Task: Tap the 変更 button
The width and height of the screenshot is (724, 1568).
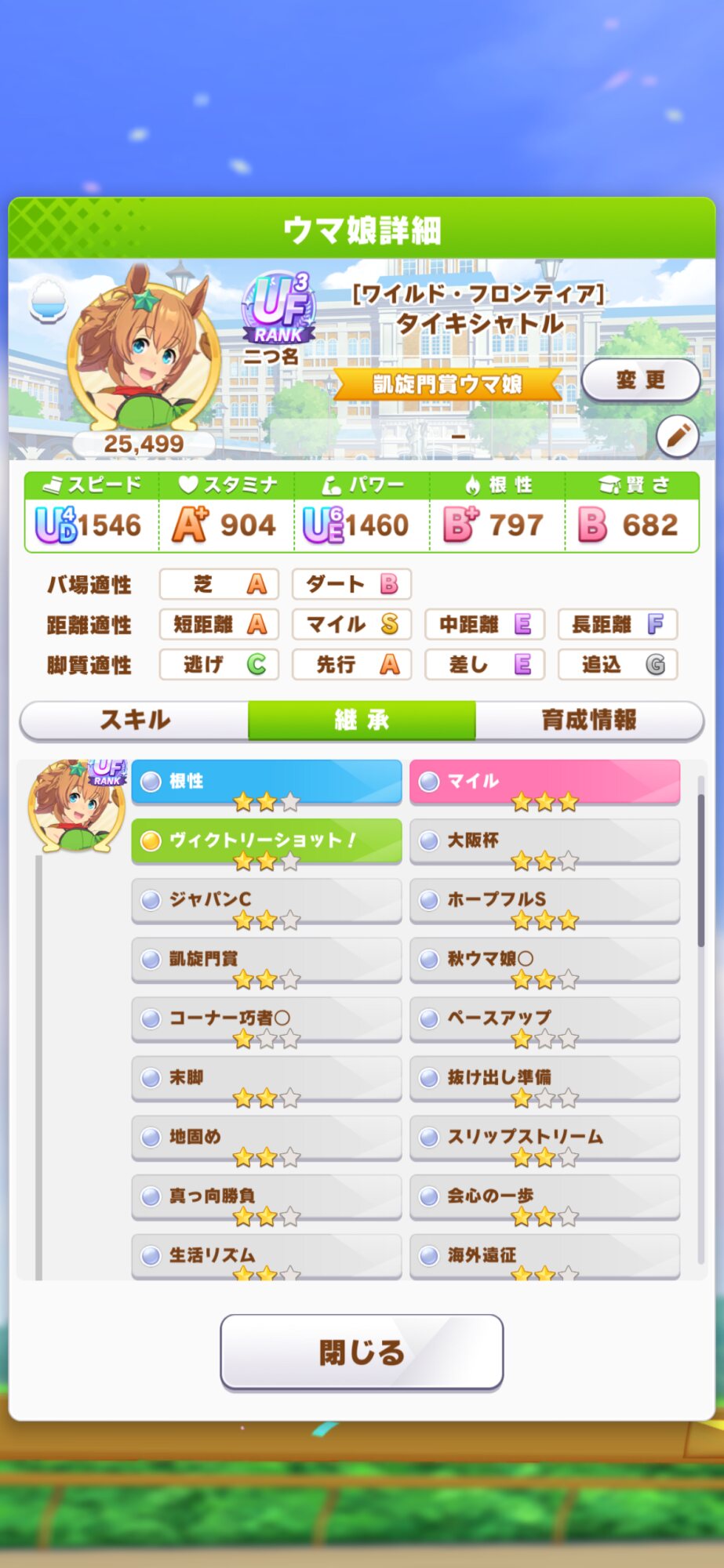Action: [641, 380]
